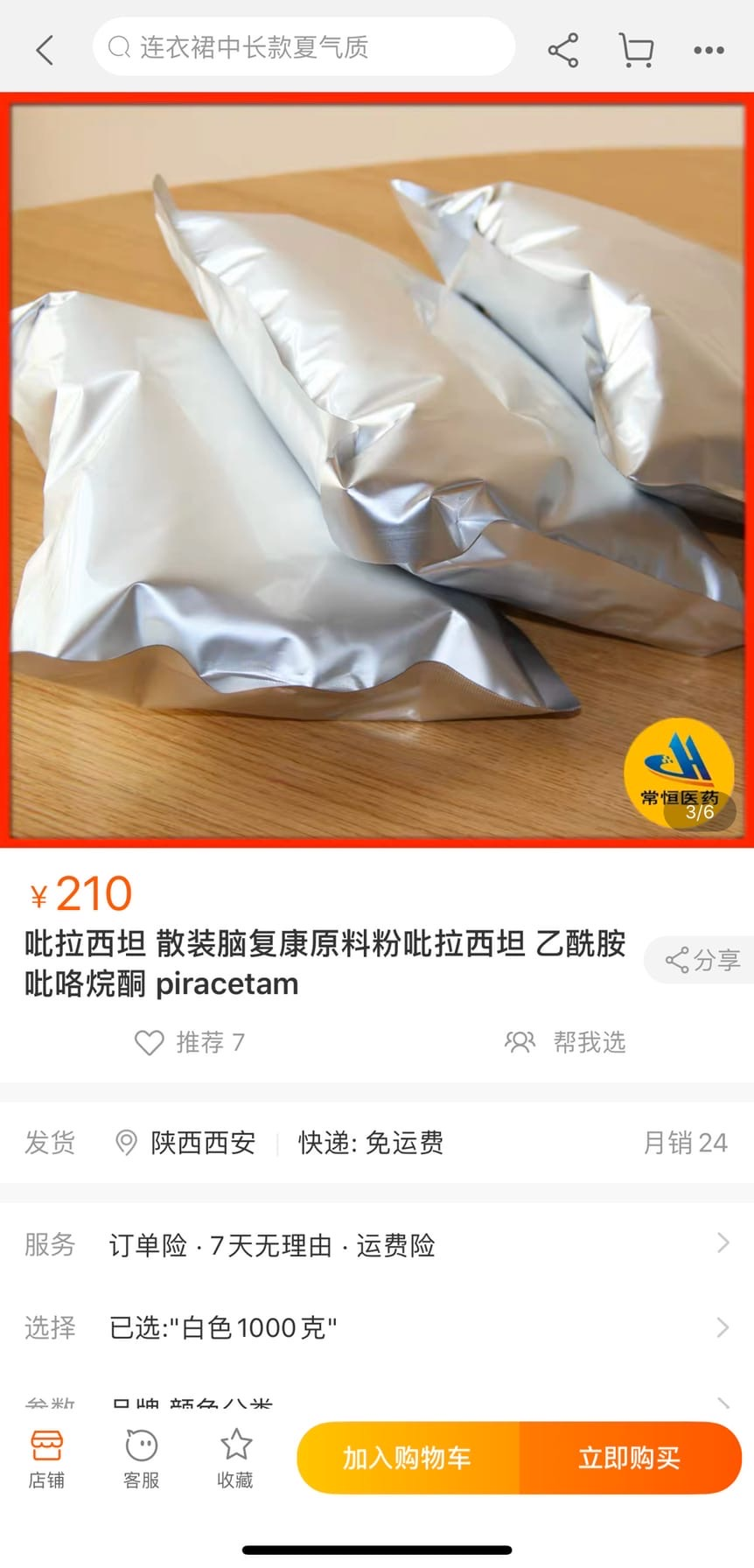
Task: Open the three-dot overflow menu
Action: [709, 50]
